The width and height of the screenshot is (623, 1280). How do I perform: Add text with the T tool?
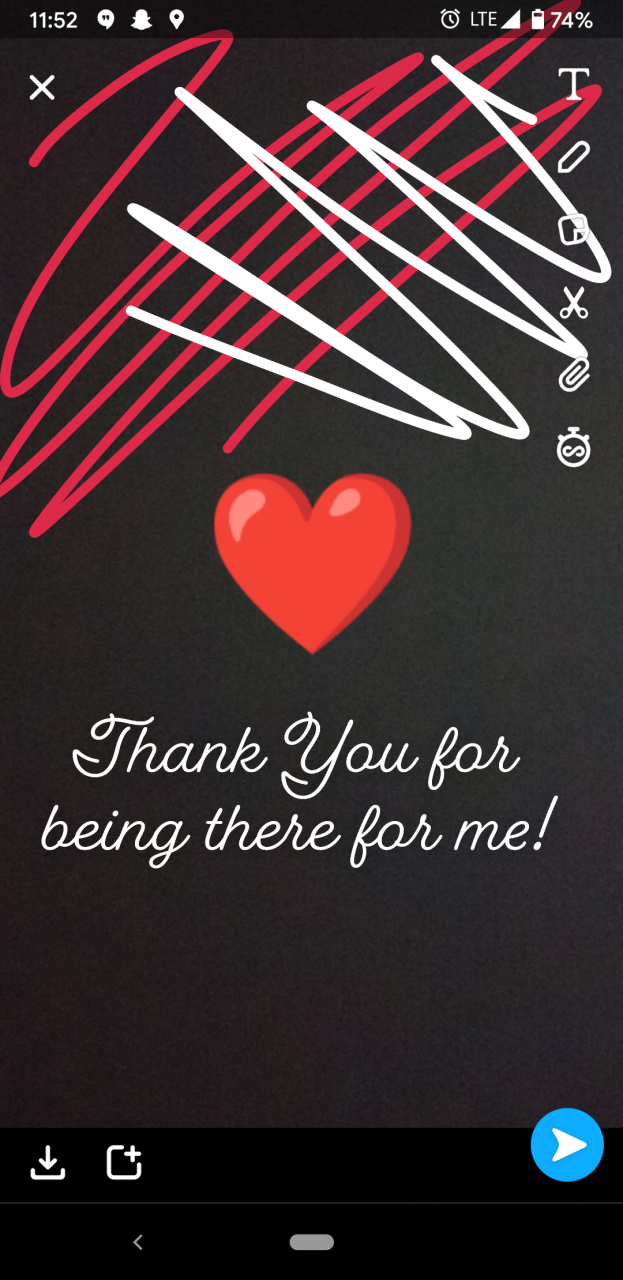pos(573,84)
